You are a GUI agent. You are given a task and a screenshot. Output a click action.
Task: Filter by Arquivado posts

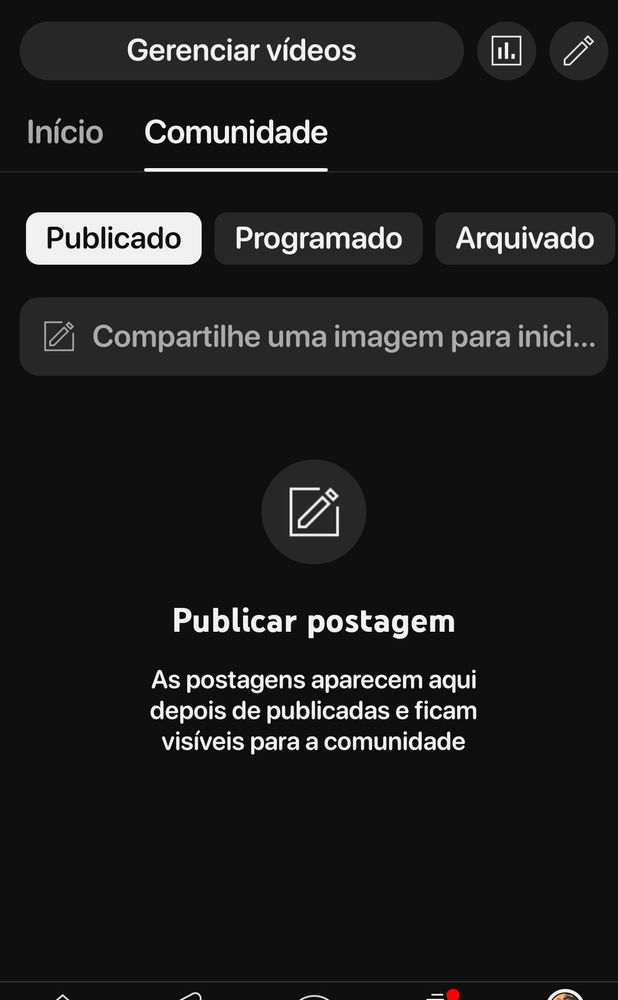coord(525,239)
